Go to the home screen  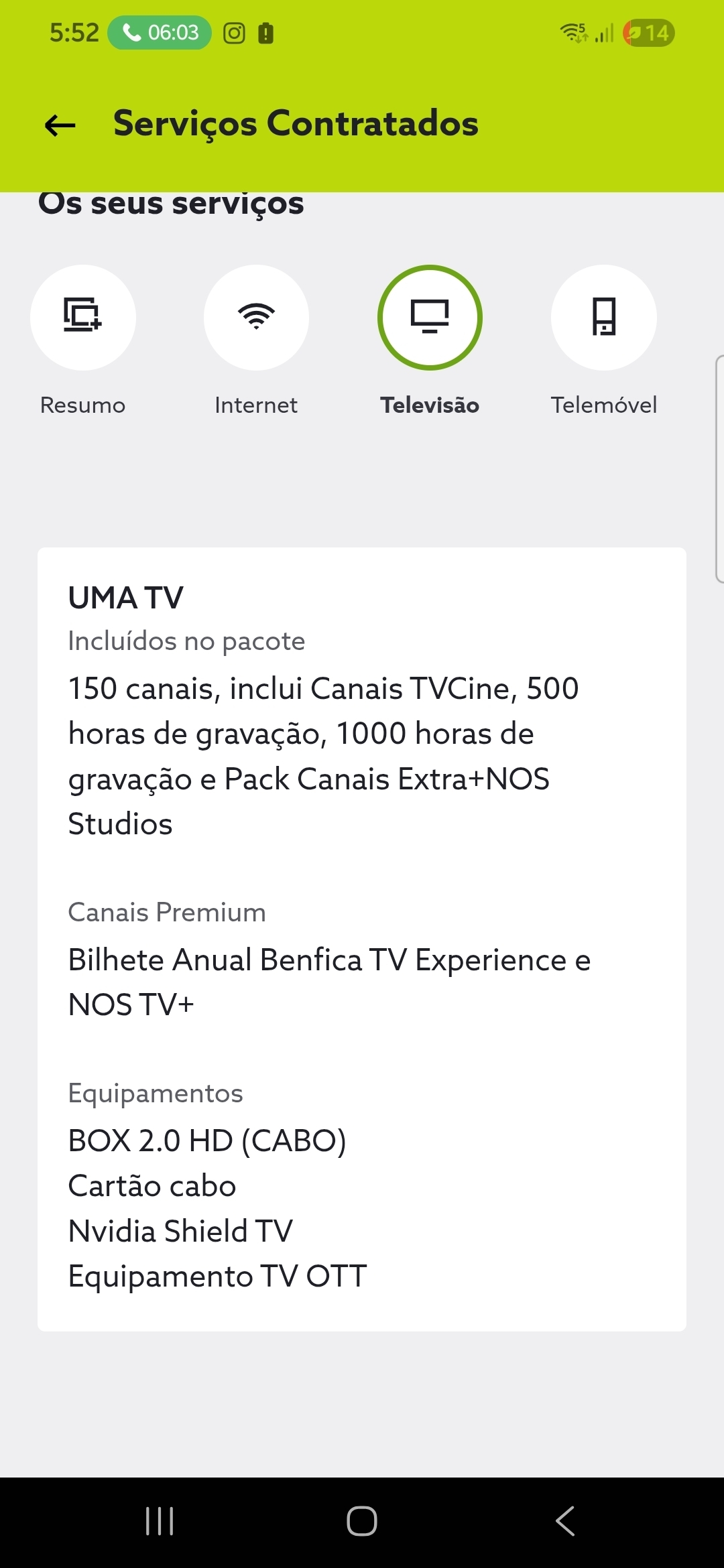pos(362,1521)
